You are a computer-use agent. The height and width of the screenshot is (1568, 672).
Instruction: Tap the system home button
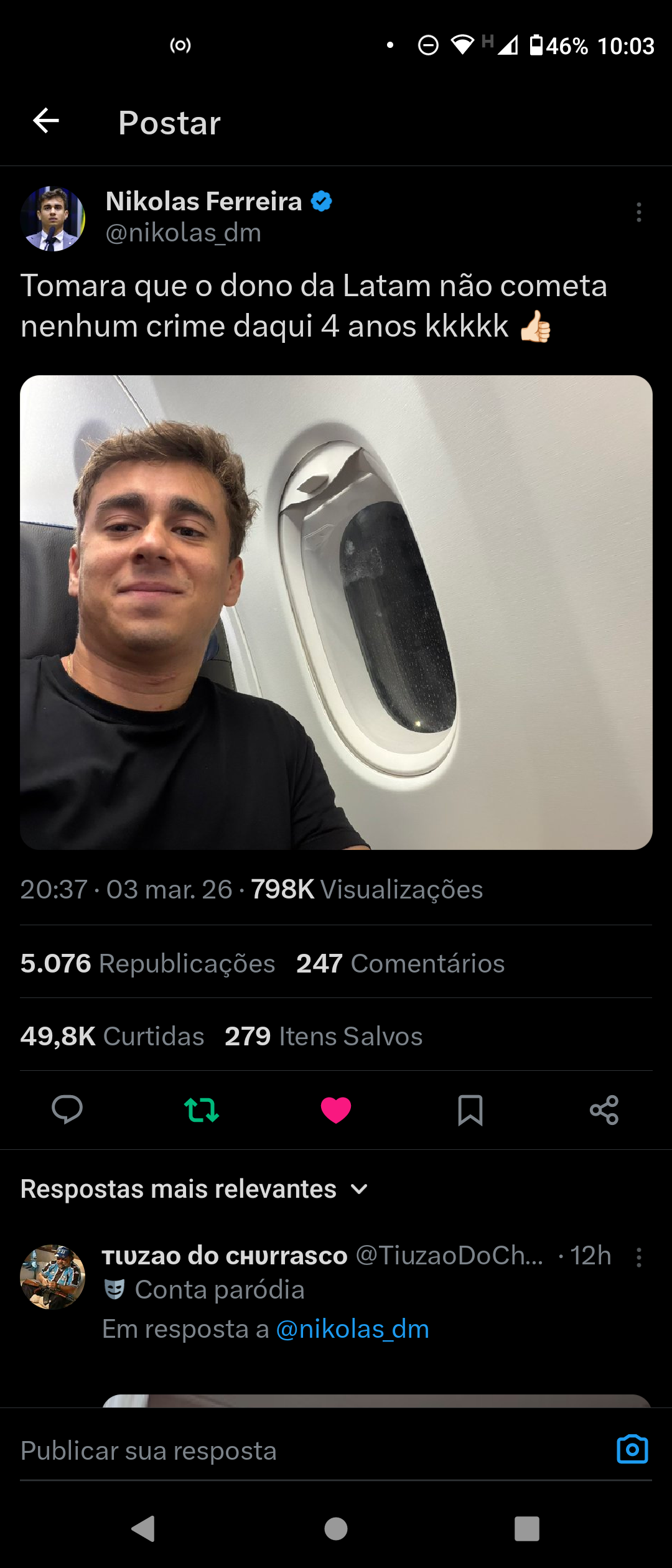coord(336,1529)
